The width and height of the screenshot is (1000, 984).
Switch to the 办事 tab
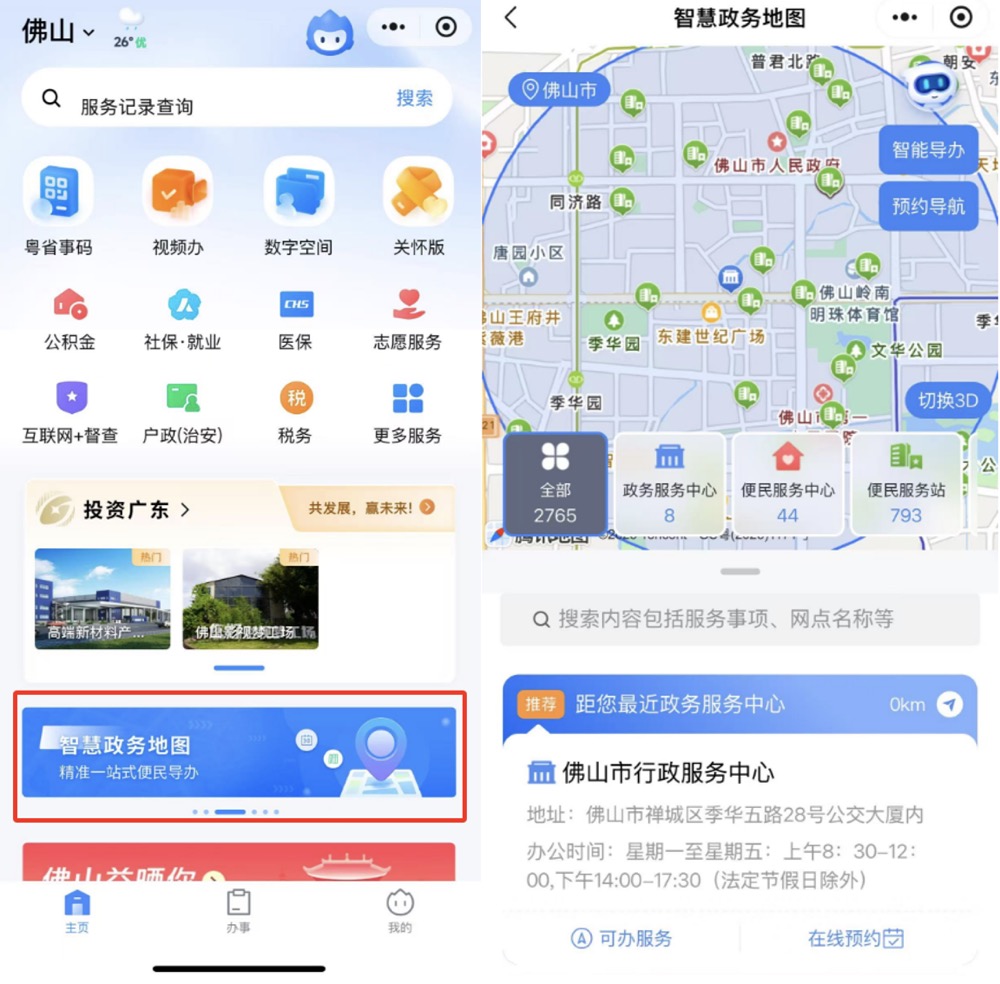[x=238, y=909]
